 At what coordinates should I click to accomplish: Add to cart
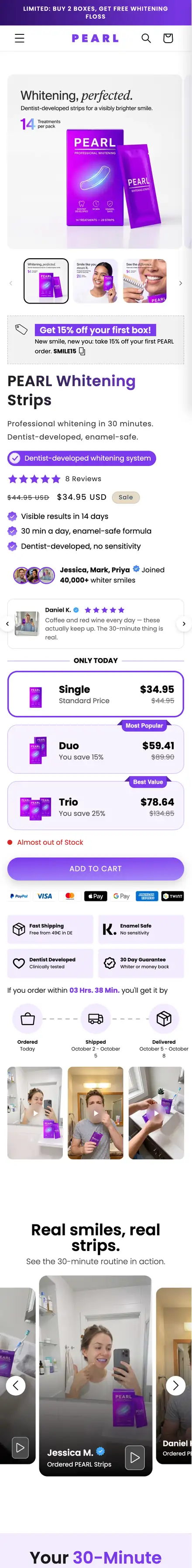click(96, 869)
